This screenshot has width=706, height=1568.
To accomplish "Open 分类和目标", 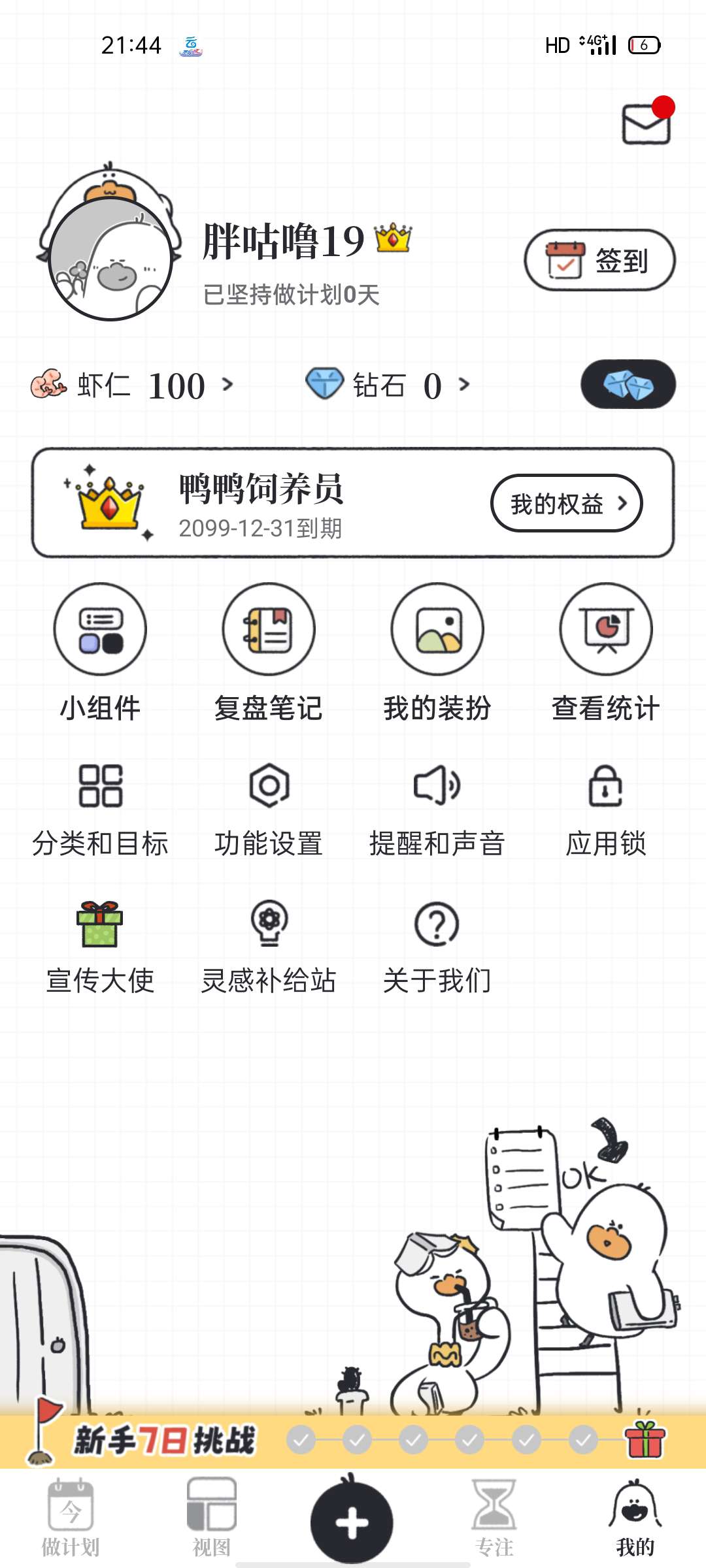I will [x=100, y=811].
